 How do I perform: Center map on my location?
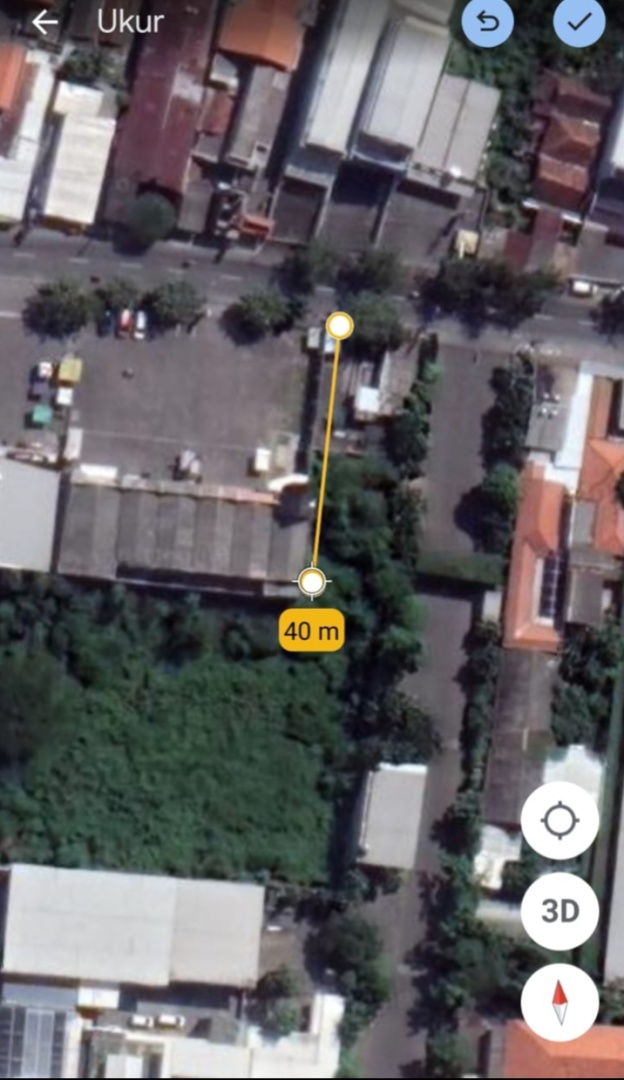560,820
